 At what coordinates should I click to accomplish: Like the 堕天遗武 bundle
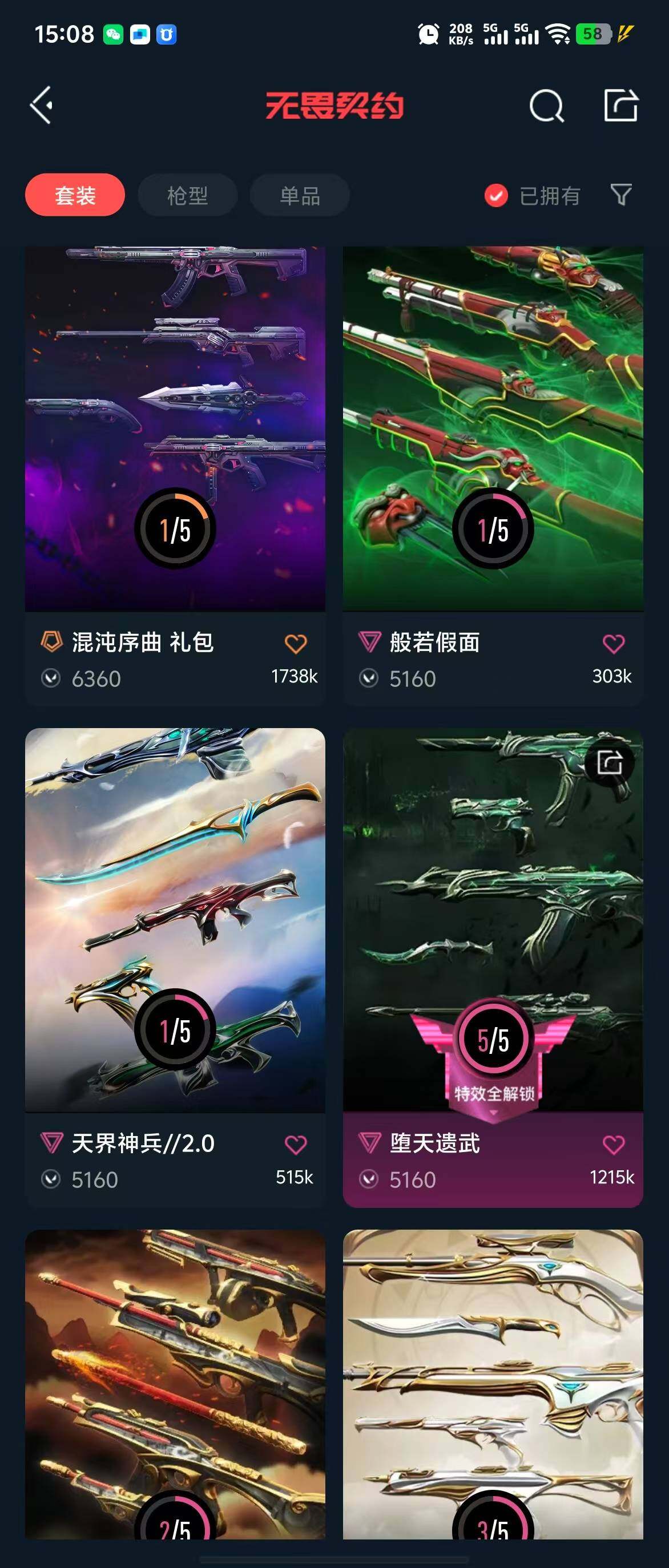613,1145
